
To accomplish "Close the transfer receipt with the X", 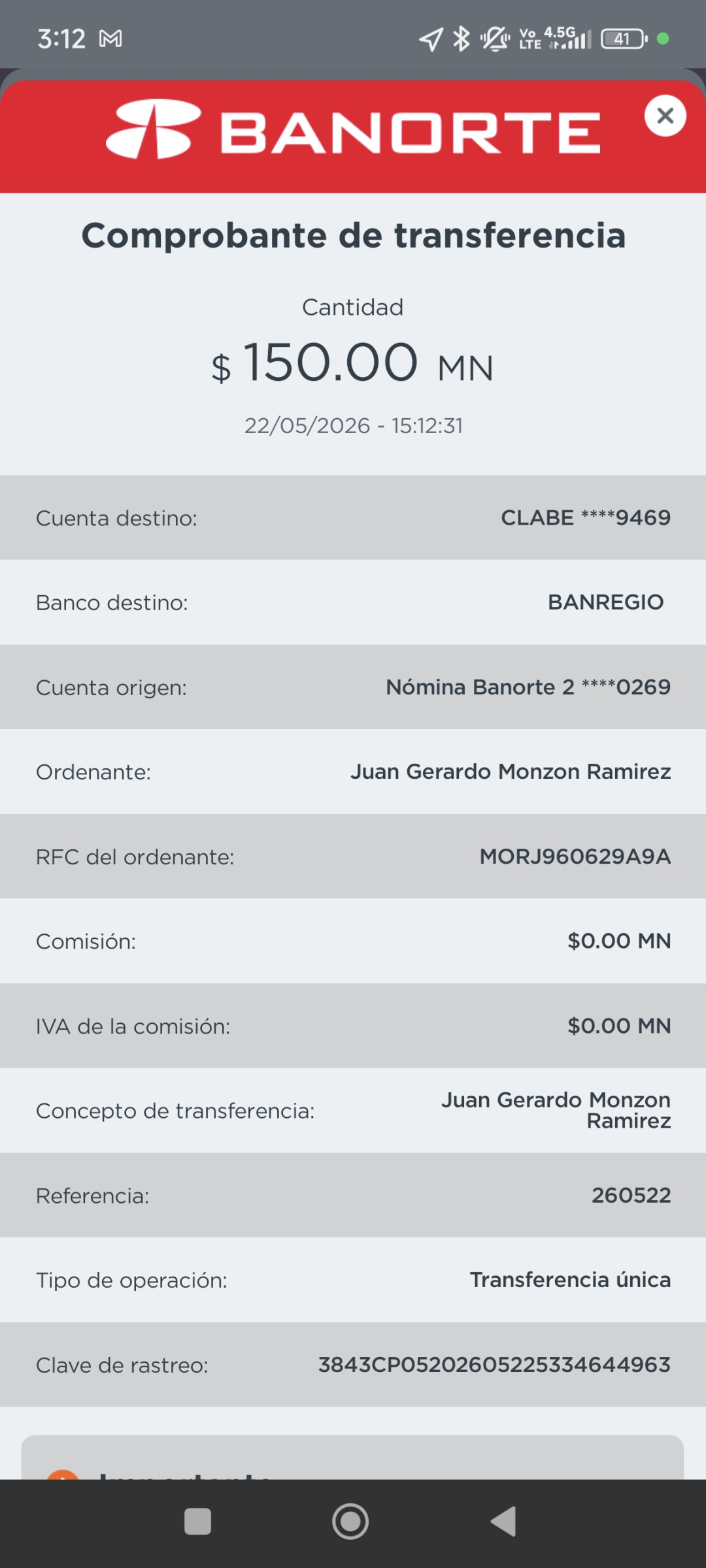I will click(x=665, y=116).
